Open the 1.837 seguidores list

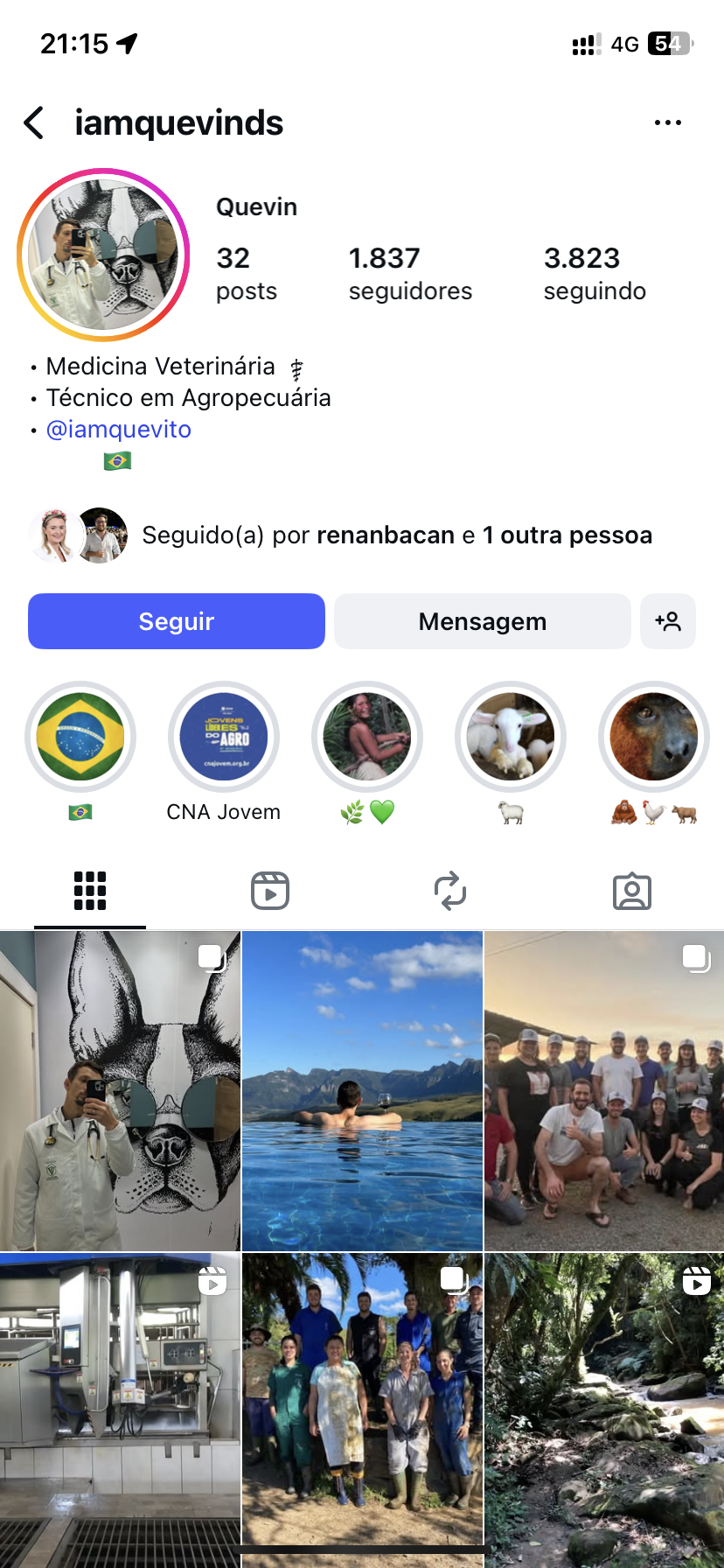click(409, 273)
